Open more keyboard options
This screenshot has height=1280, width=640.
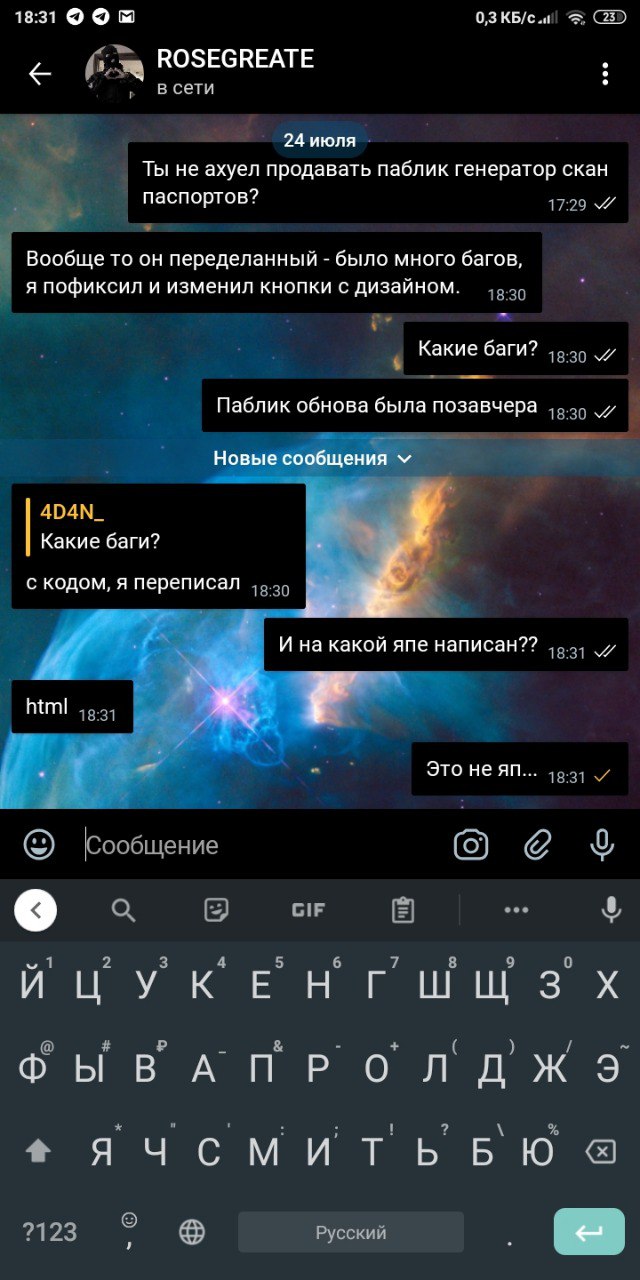[516, 910]
